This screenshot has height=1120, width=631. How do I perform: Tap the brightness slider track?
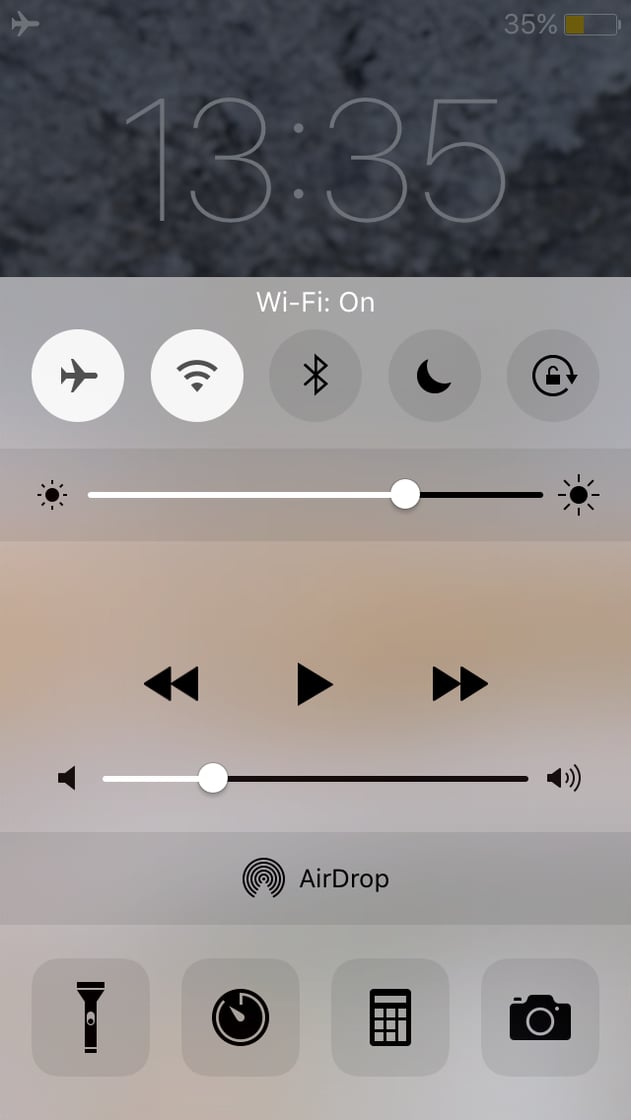[x=315, y=494]
